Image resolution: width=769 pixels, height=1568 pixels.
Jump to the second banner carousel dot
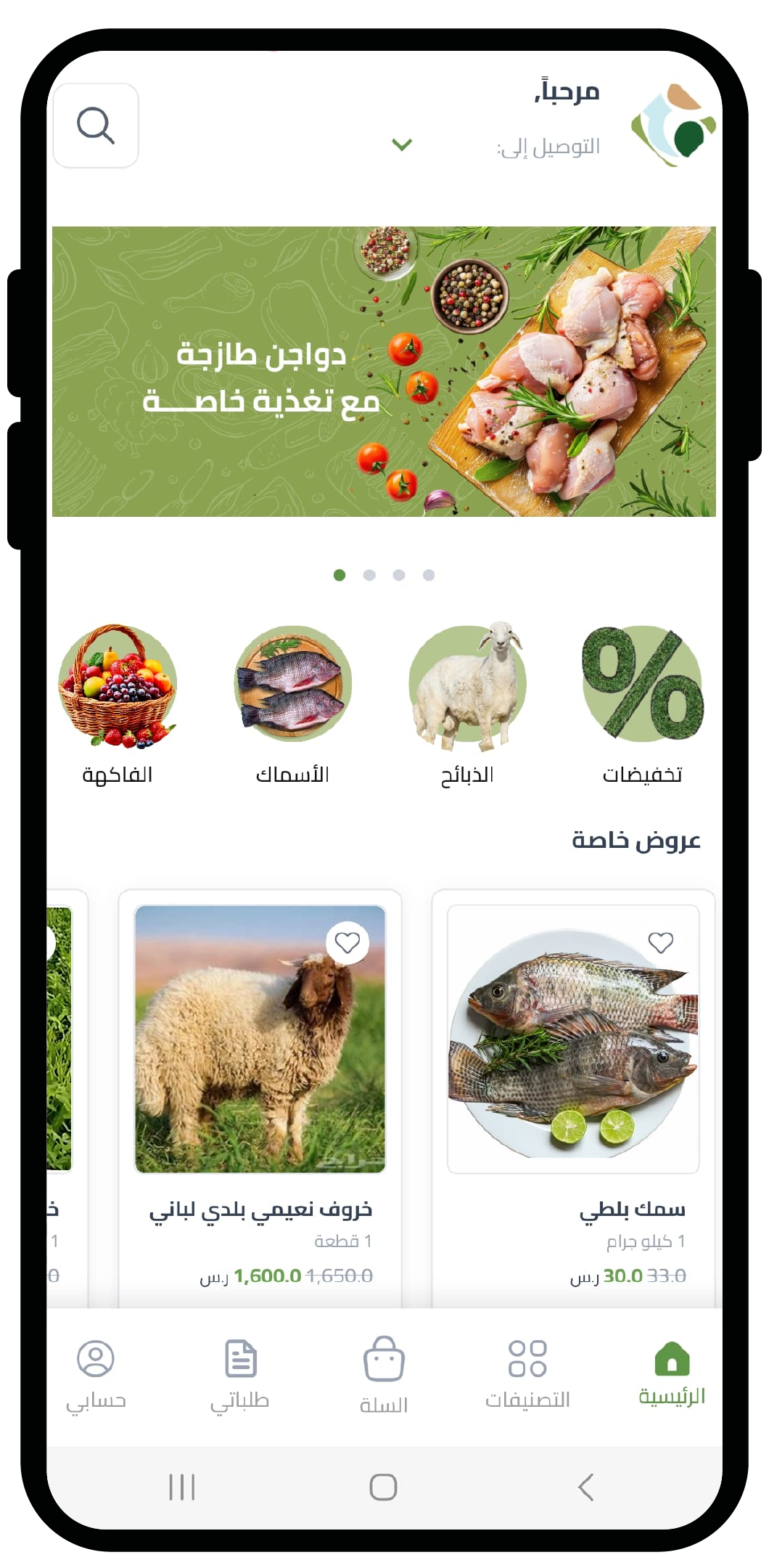point(369,574)
